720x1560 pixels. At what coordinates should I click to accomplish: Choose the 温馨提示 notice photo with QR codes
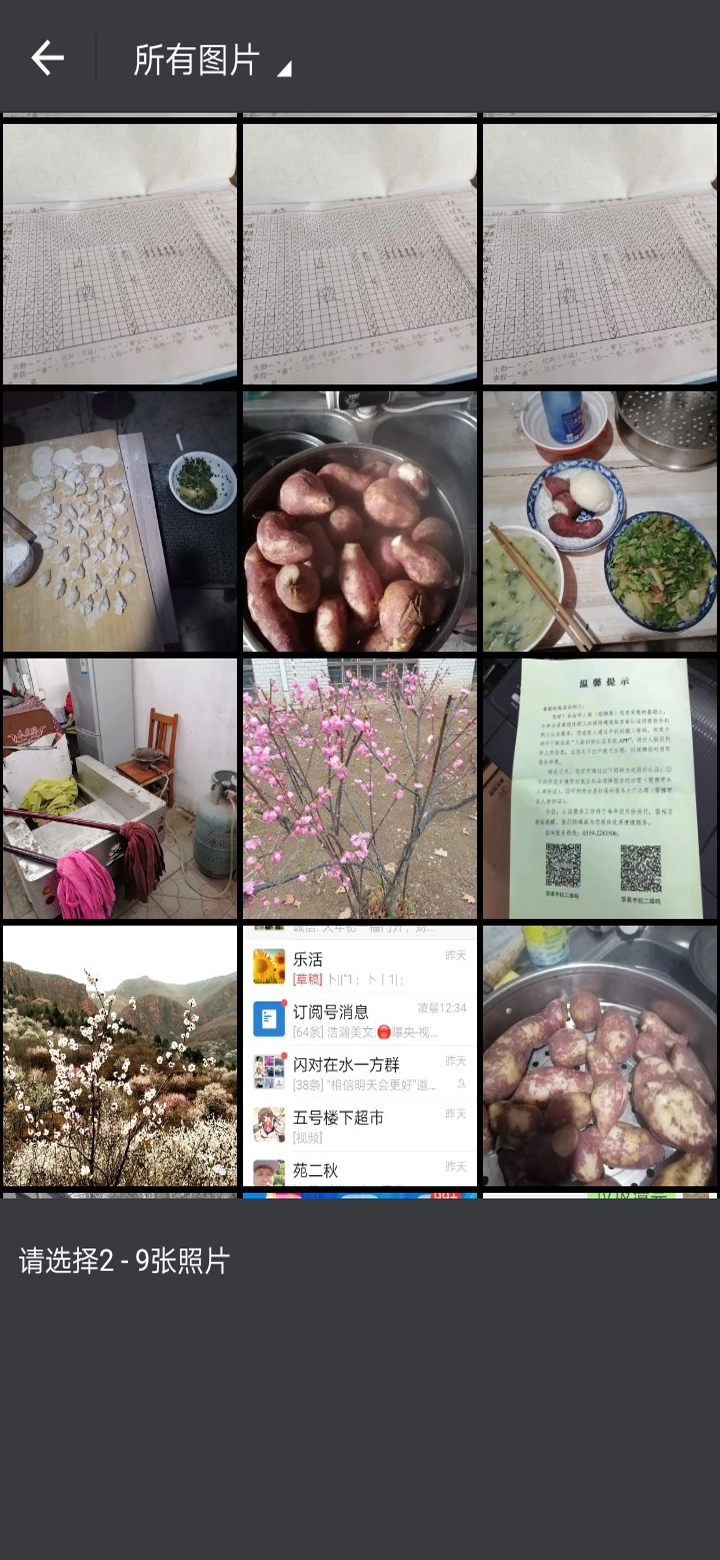pos(600,788)
